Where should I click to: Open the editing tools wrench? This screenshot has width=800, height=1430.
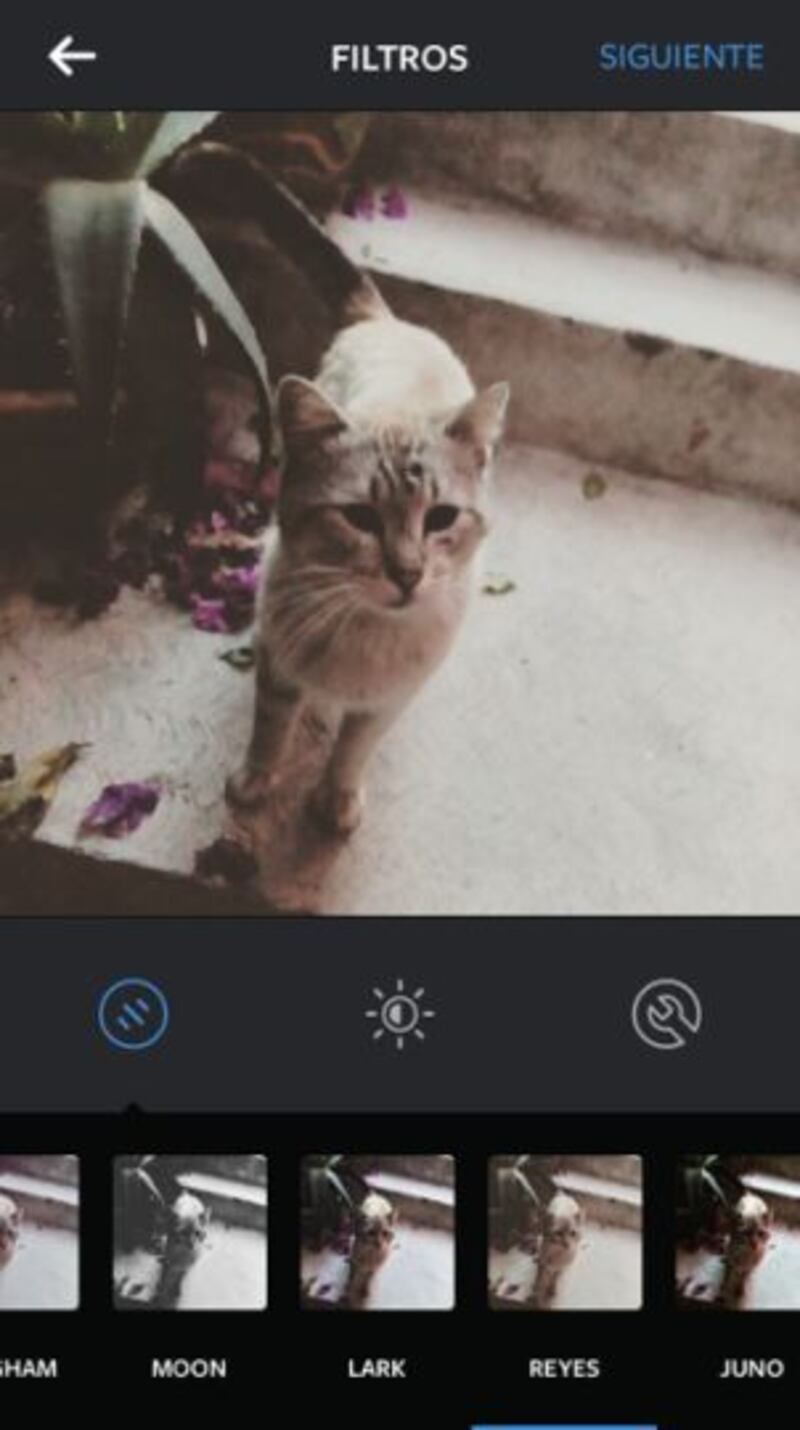click(x=666, y=1013)
